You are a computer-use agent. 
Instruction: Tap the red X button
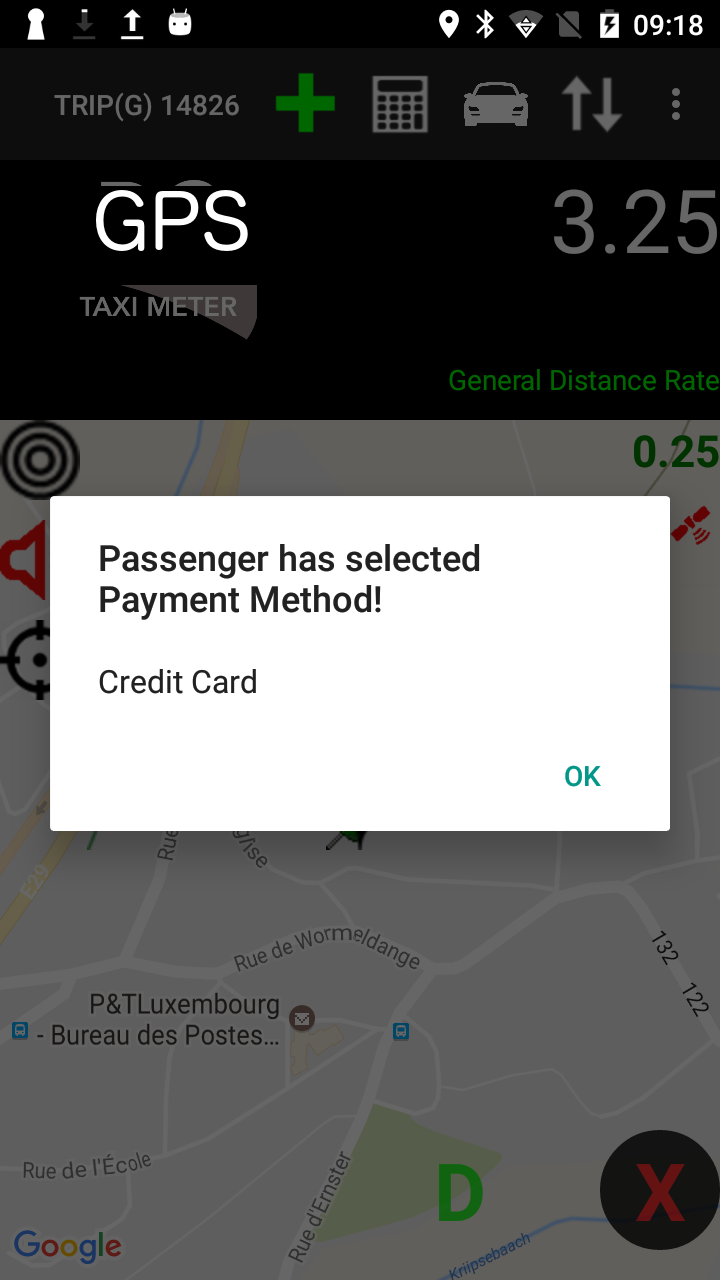[659, 1190]
